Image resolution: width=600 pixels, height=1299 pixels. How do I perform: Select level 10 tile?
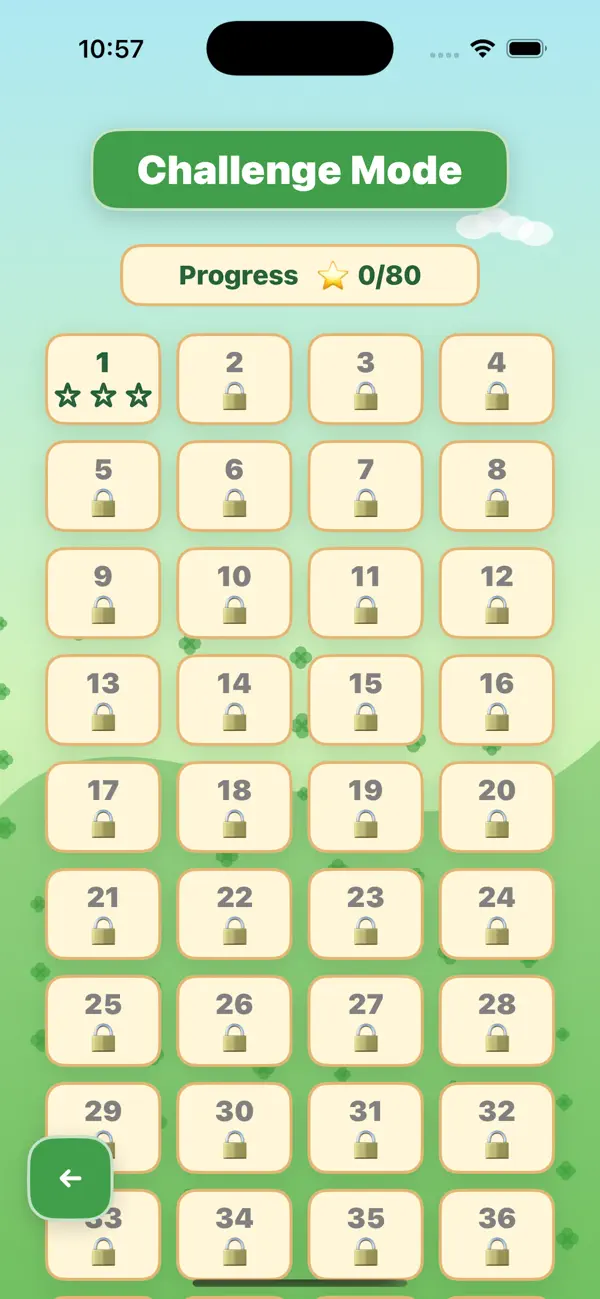pyautogui.click(x=234, y=593)
